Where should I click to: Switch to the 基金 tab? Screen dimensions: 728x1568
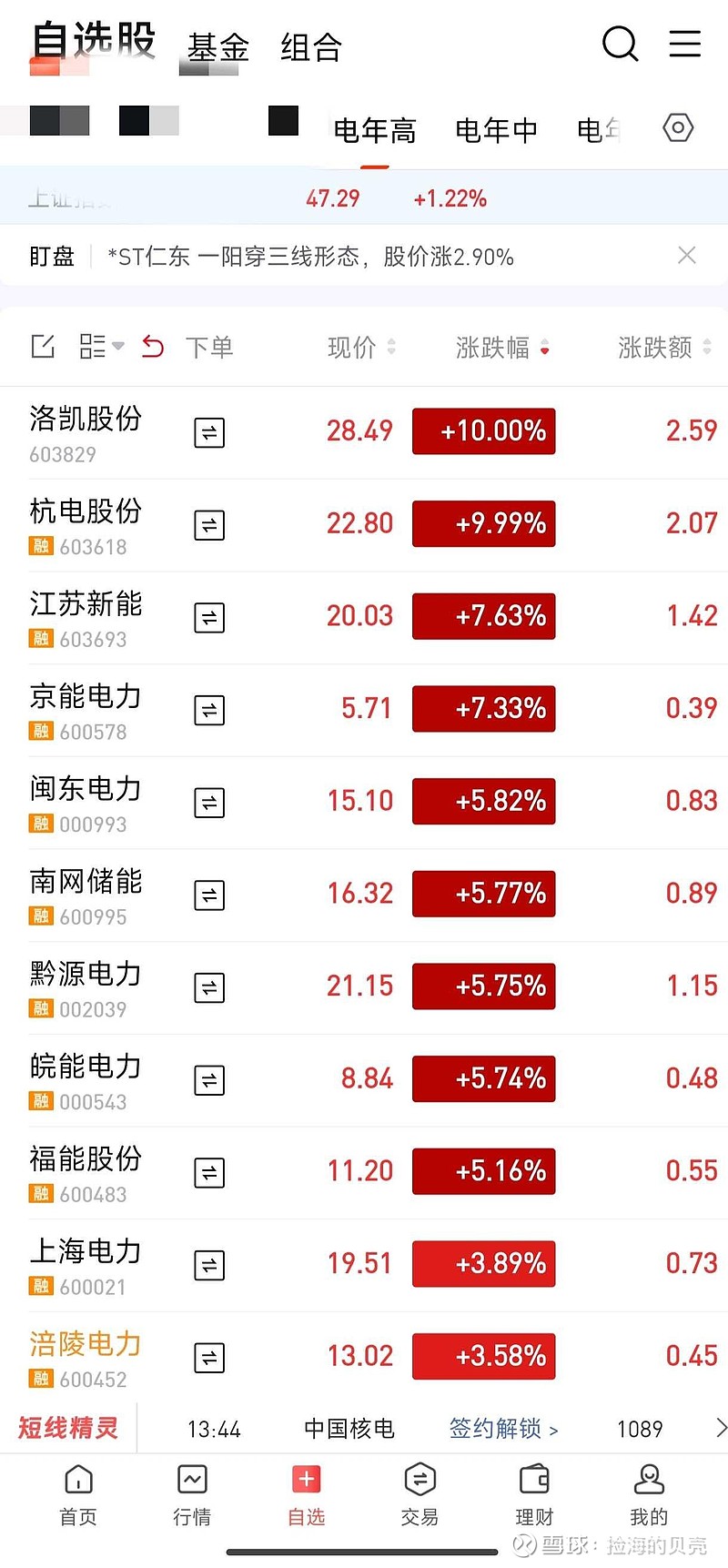pyautogui.click(x=217, y=48)
